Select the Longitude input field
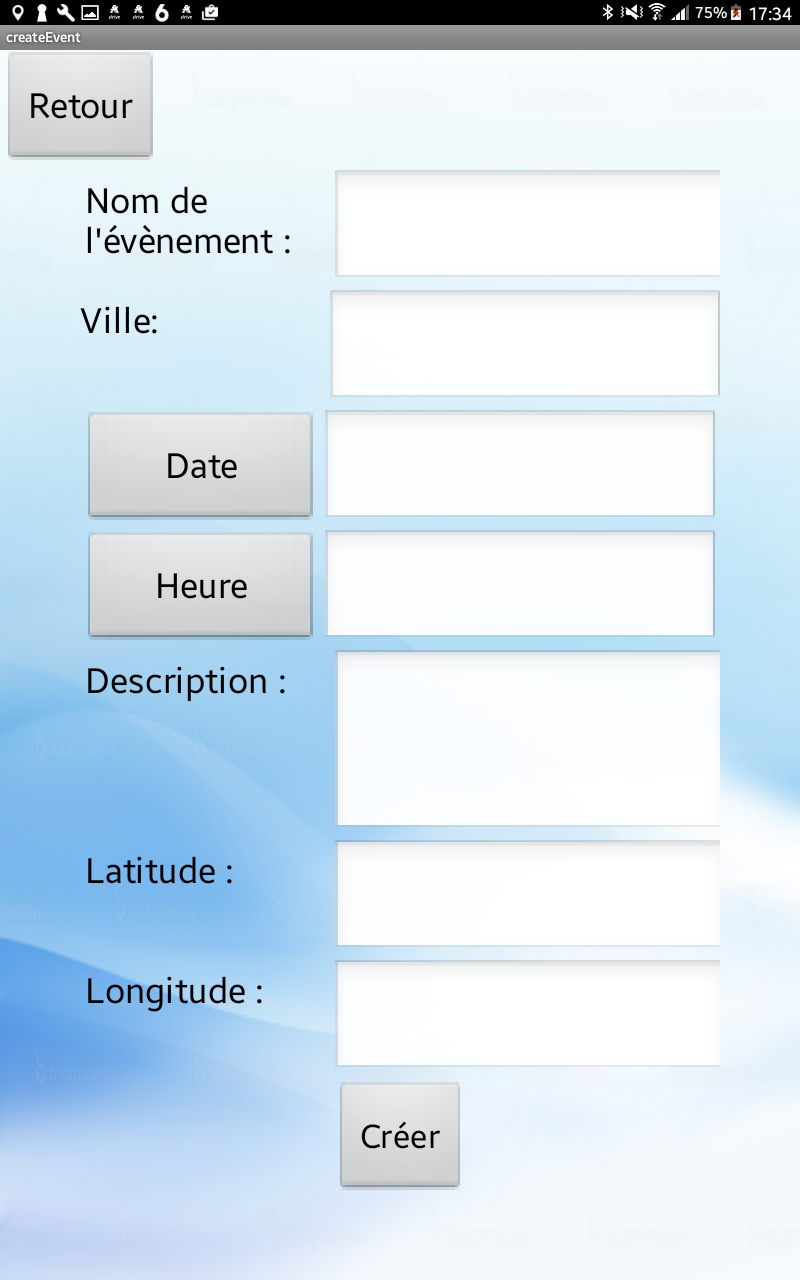The width and height of the screenshot is (800, 1280). tap(528, 1013)
